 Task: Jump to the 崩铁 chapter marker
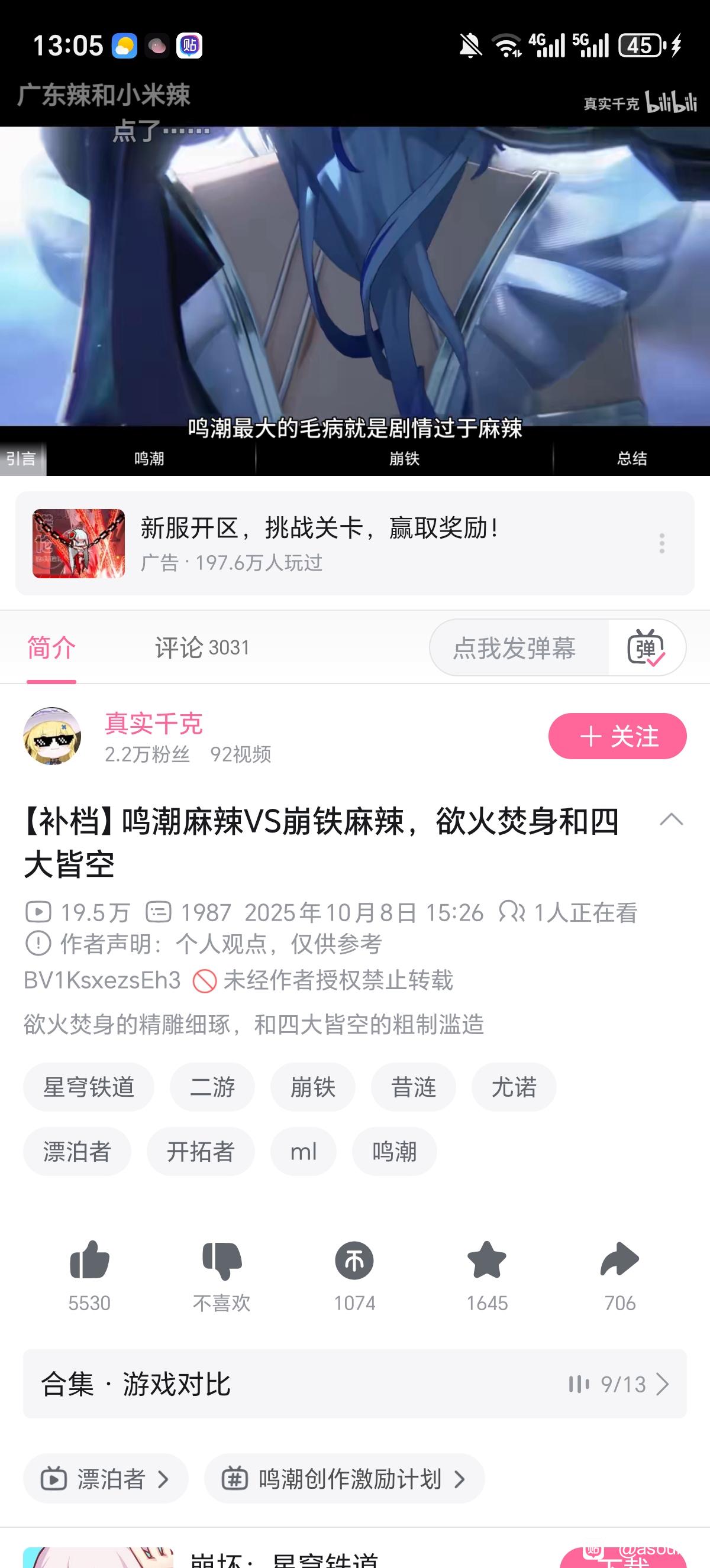click(404, 458)
